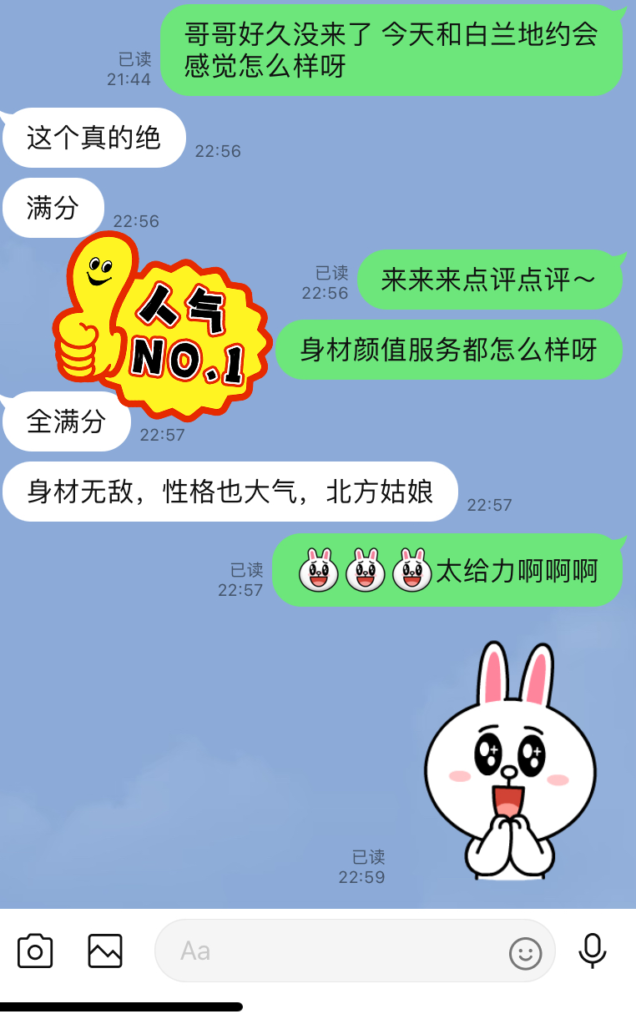Focus the Aa message input field
The image size is (636, 1024).
[330, 950]
